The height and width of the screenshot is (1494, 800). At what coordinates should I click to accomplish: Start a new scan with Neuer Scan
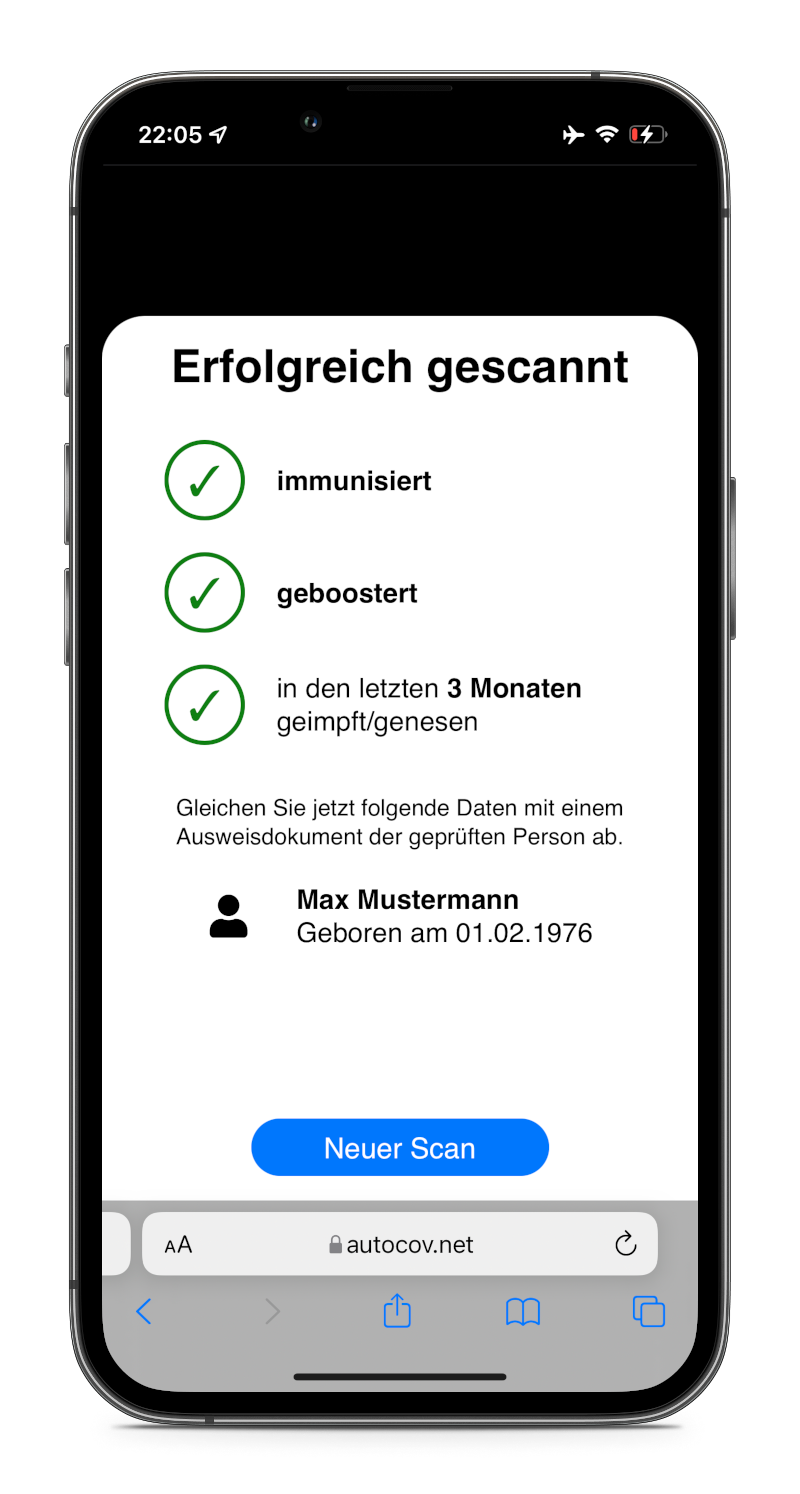pyautogui.click(x=400, y=1147)
